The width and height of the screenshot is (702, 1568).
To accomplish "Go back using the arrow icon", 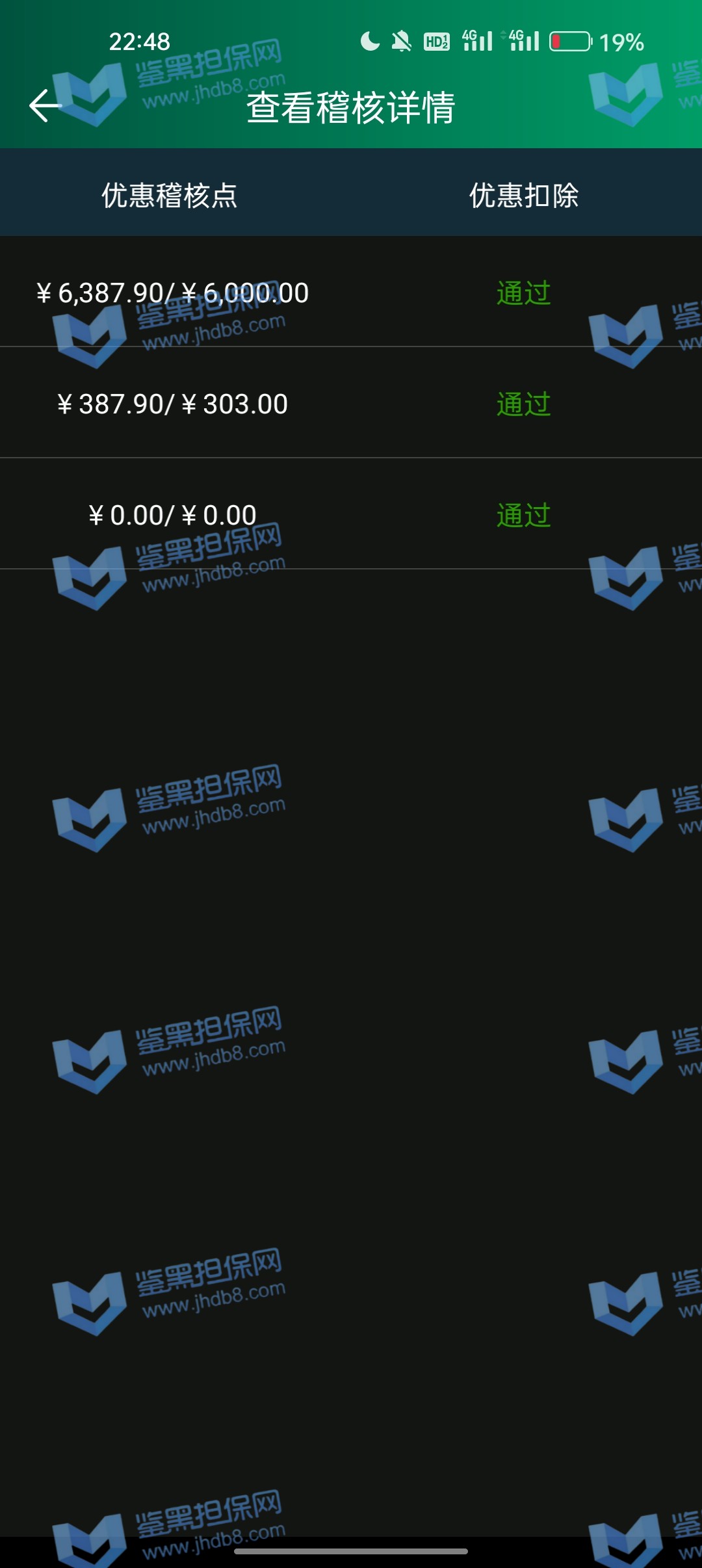I will [x=45, y=106].
